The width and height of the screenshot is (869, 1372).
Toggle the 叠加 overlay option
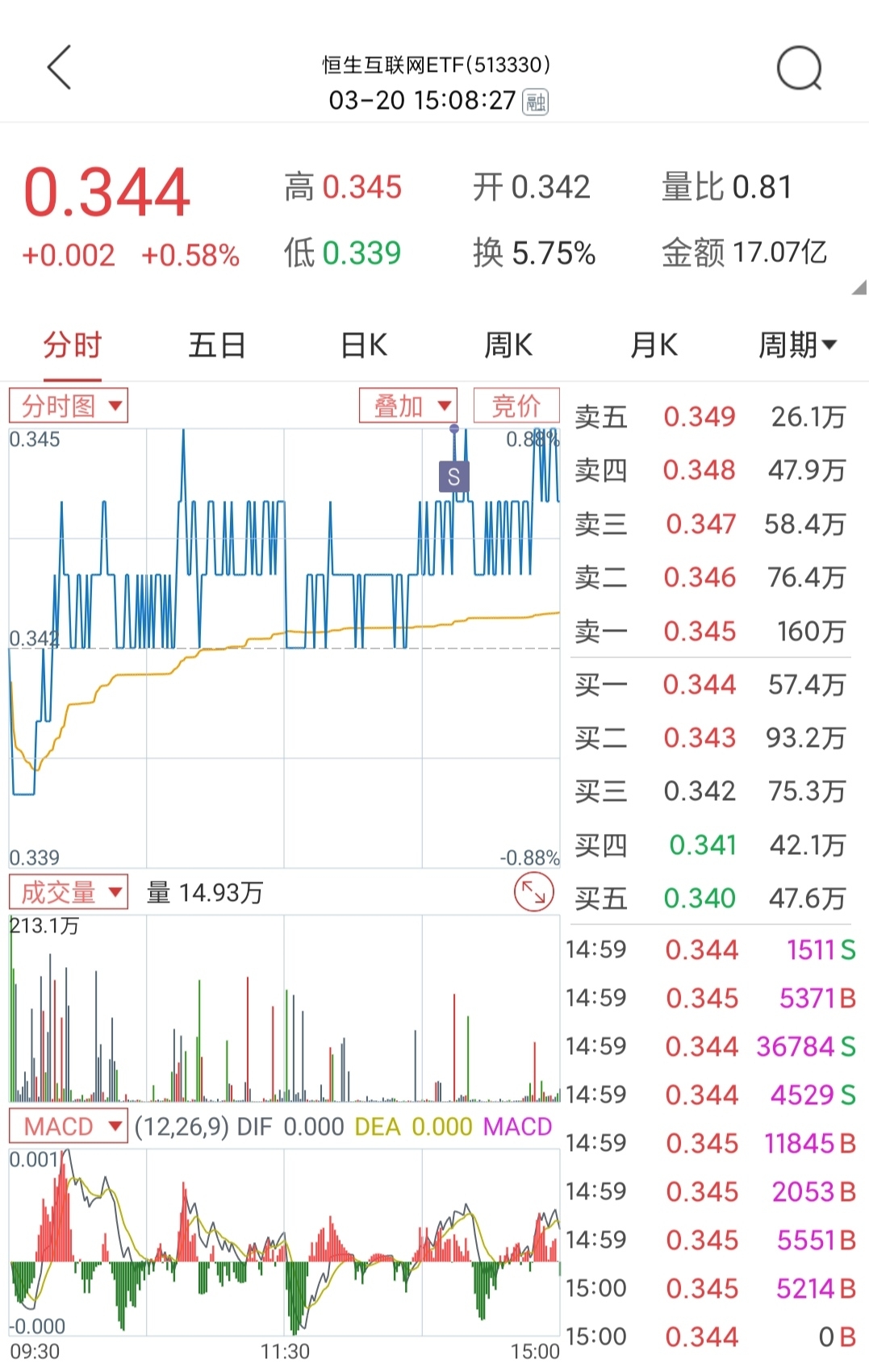pos(398,405)
